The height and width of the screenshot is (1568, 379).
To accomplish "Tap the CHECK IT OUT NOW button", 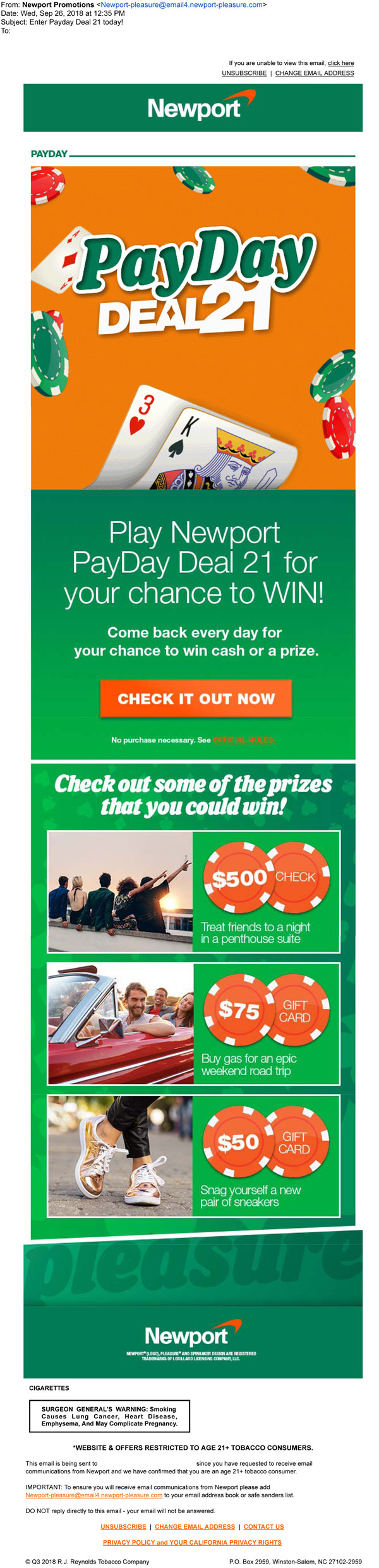I will pyautogui.click(x=196, y=699).
